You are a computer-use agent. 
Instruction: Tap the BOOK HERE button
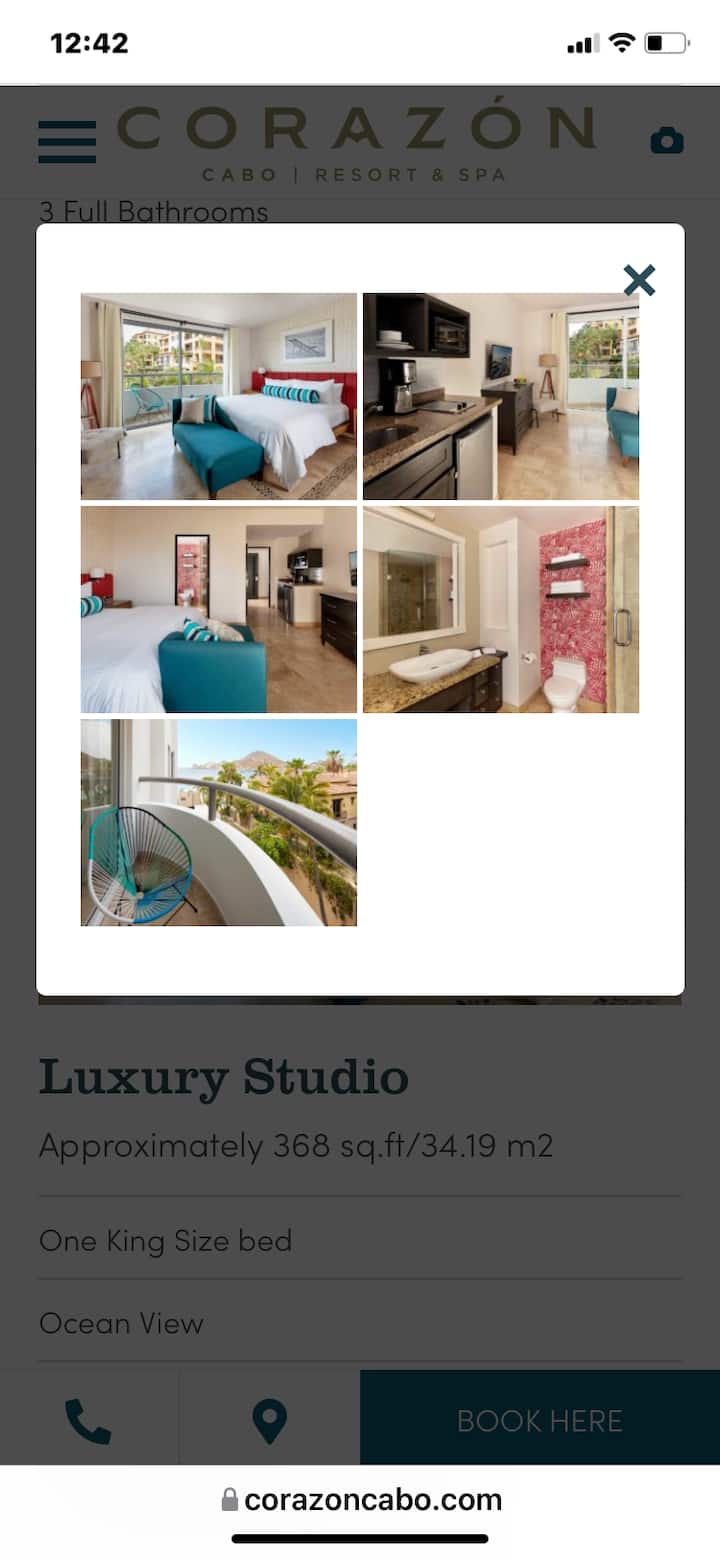pyautogui.click(x=539, y=1420)
